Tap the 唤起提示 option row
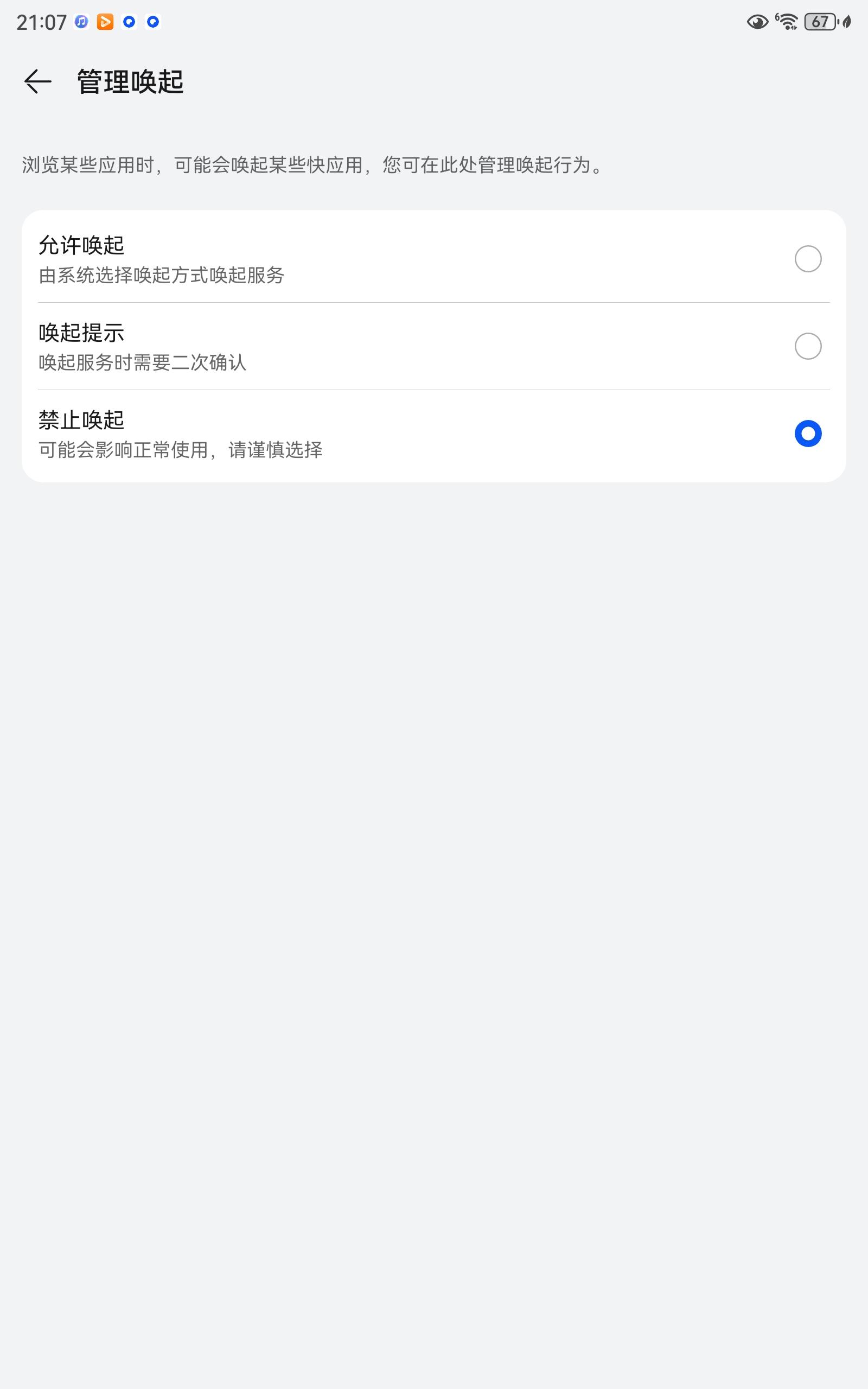Screen dimensions: 868x1389 click(x=82, y=332)
